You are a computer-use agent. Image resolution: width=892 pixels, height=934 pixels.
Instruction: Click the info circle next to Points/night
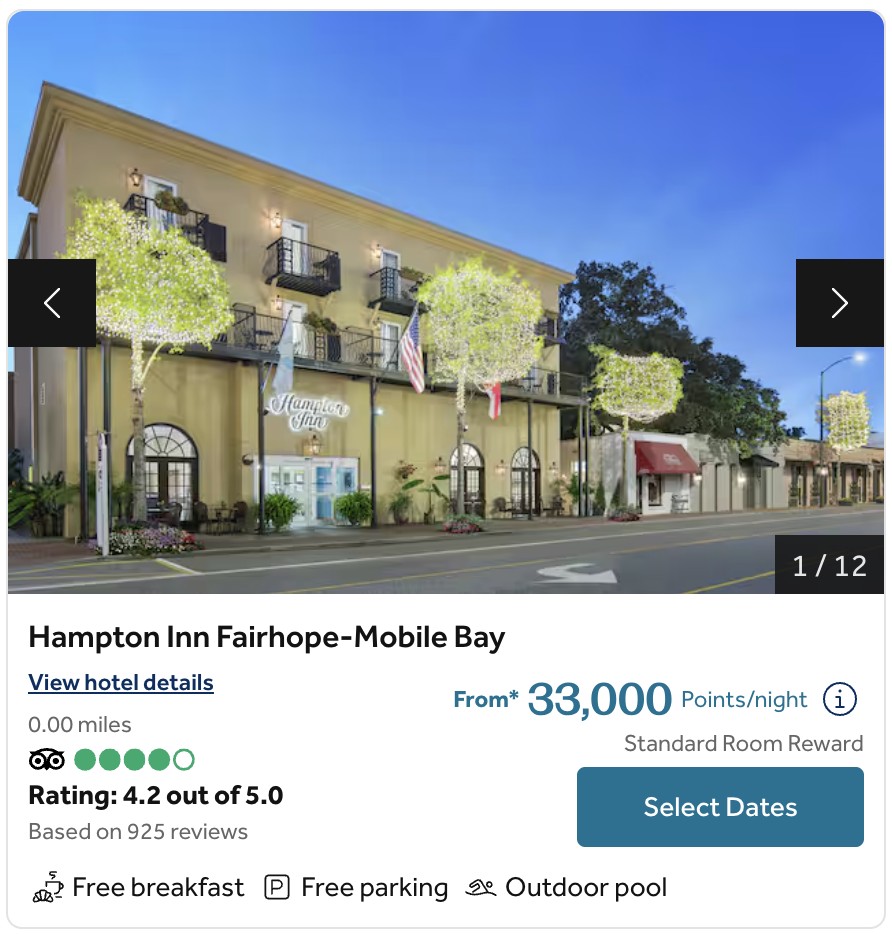tap(840, 699)
